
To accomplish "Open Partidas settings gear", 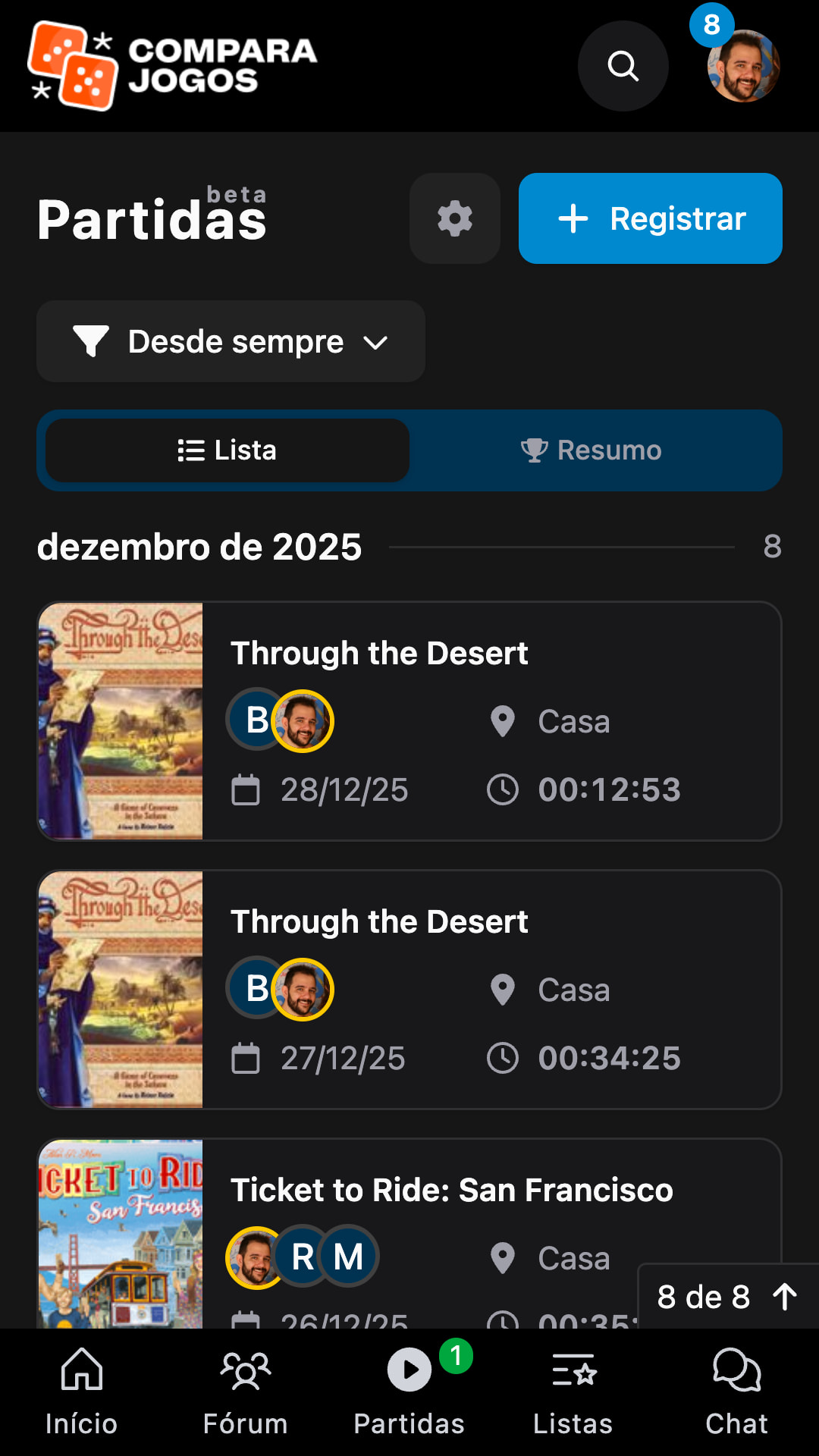I will click(x=455, y=218).
